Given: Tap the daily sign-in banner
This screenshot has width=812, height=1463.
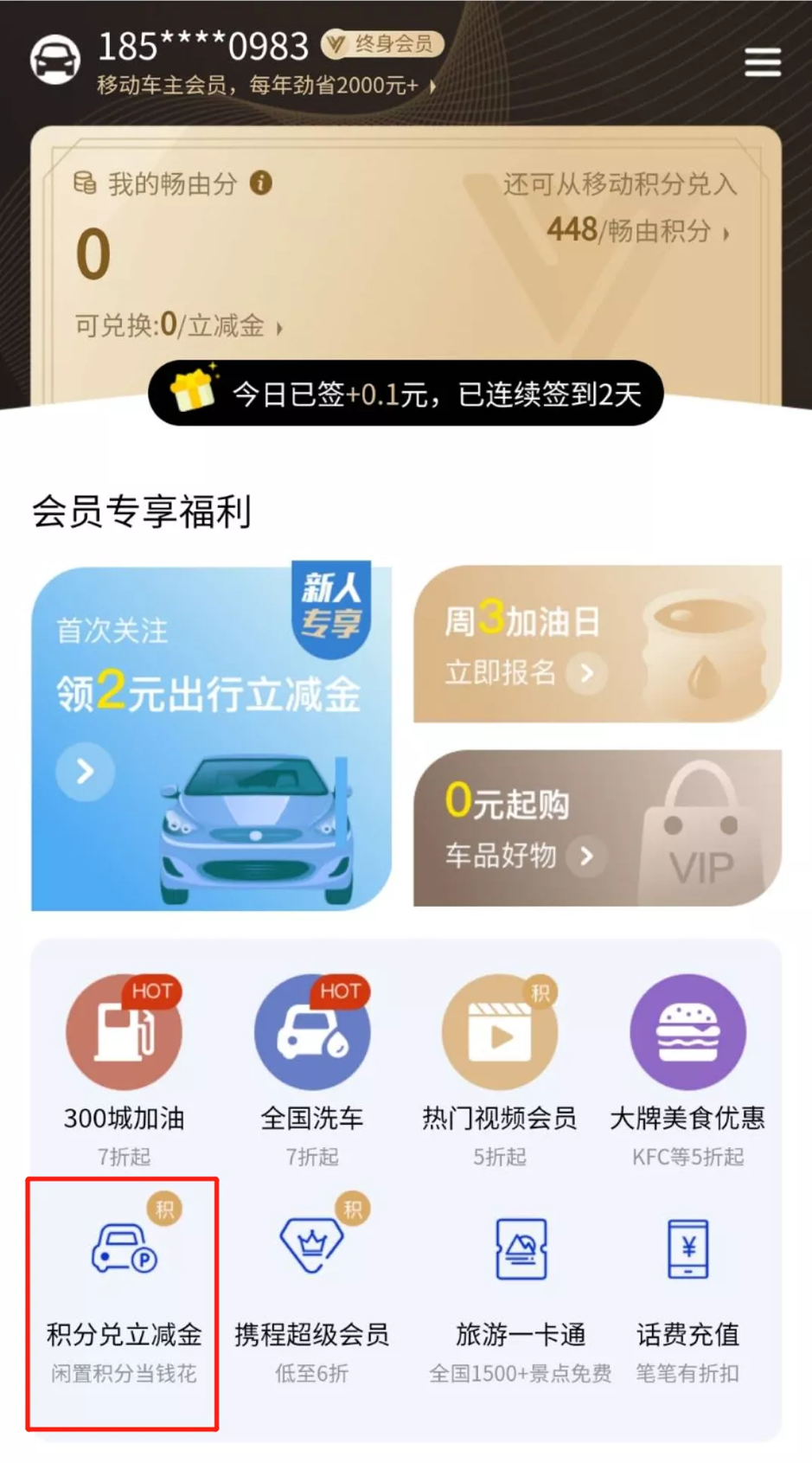Looking at the screenshot, I should pos(406,394).
